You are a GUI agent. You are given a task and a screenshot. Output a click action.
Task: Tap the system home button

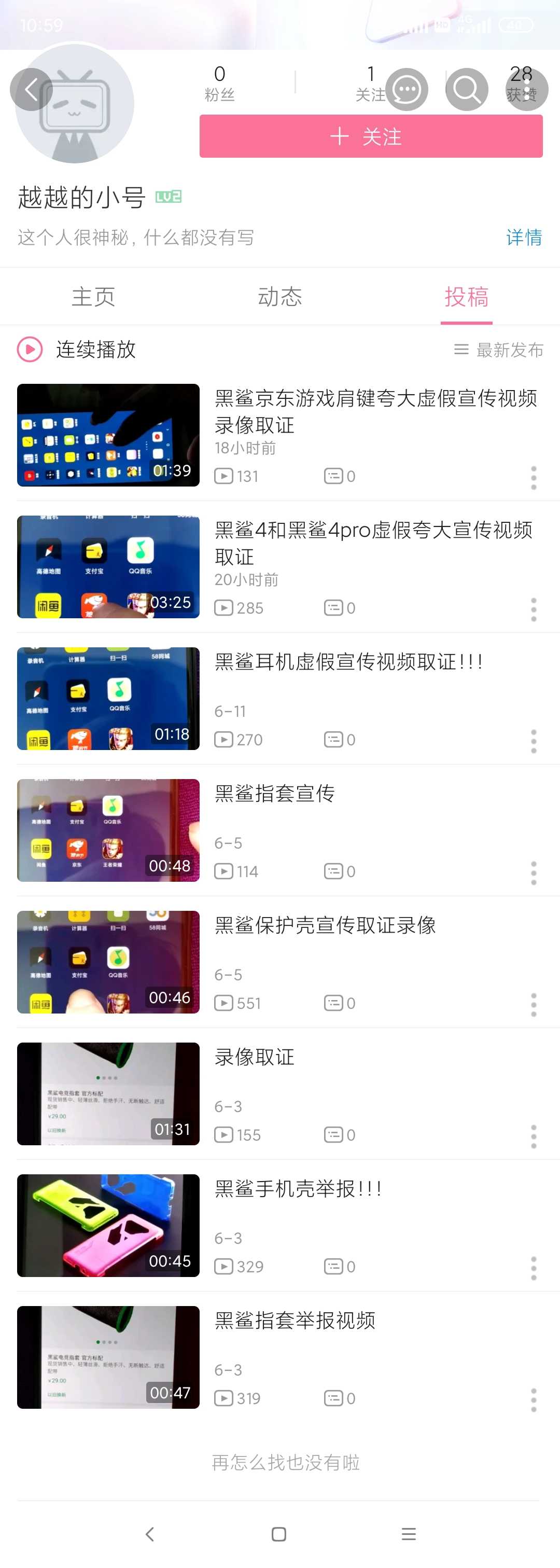pyautogui.click(x=279, y=1534)
